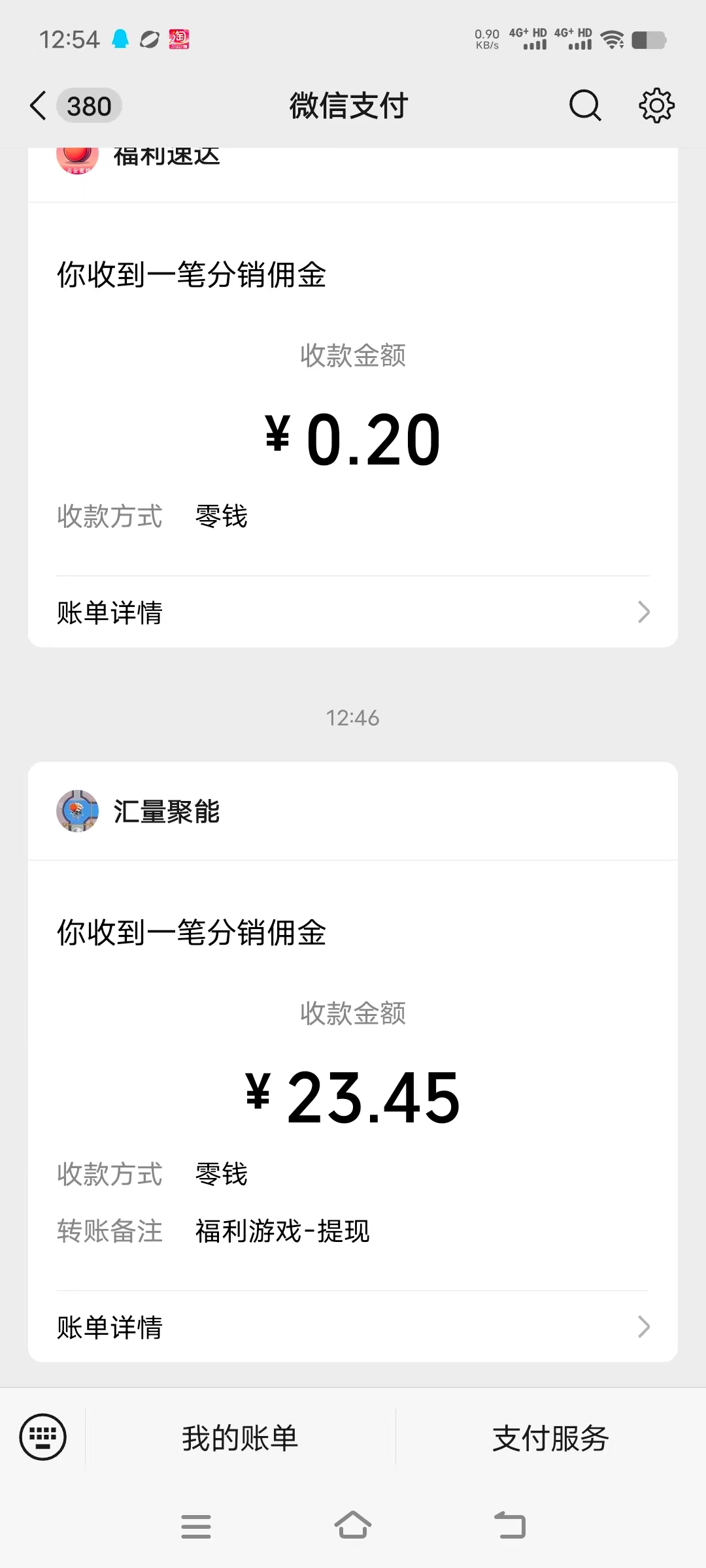Open the settings gear
This screenshot has height=1568, width=706.
tap(656, 106)
